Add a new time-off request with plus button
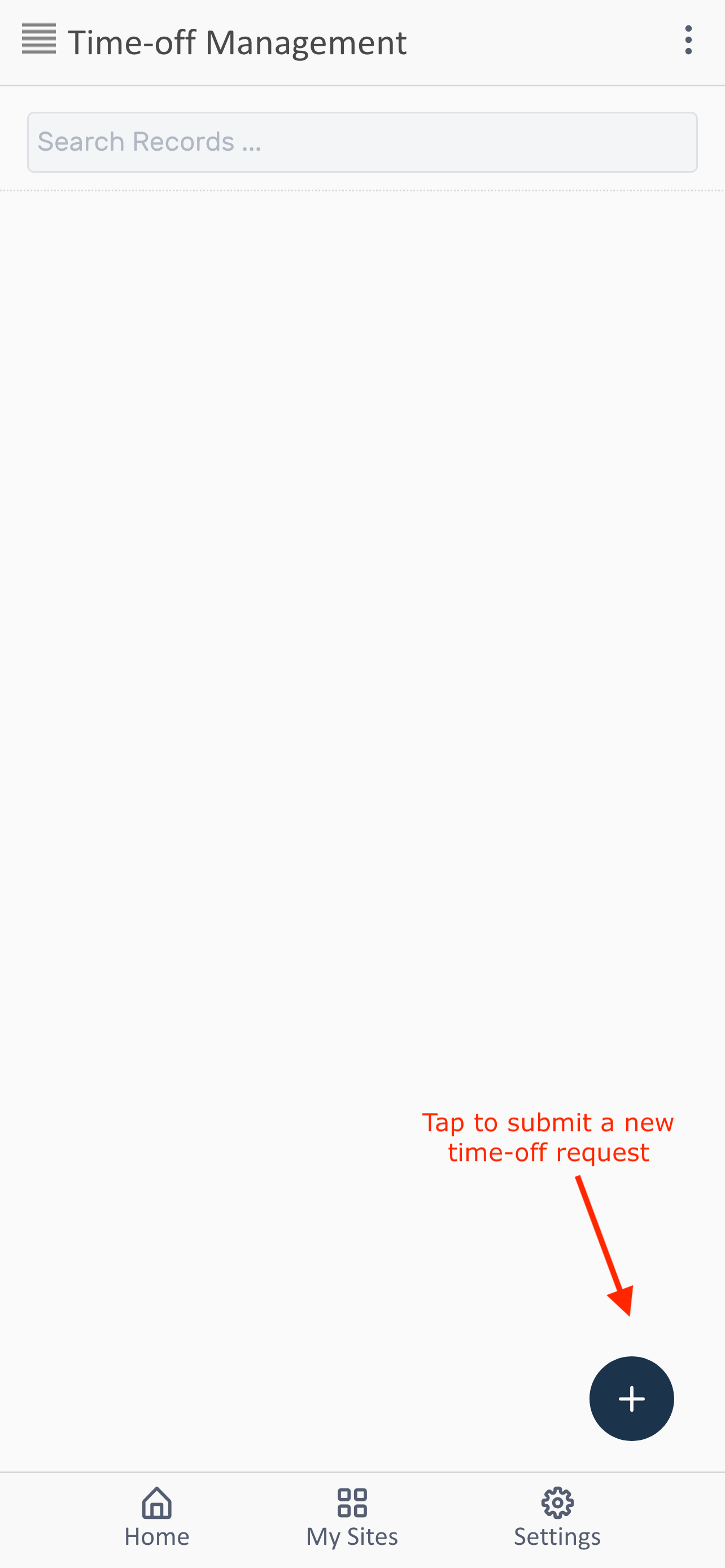Viewport: 725px width, 1568px height. (631, 1398)
